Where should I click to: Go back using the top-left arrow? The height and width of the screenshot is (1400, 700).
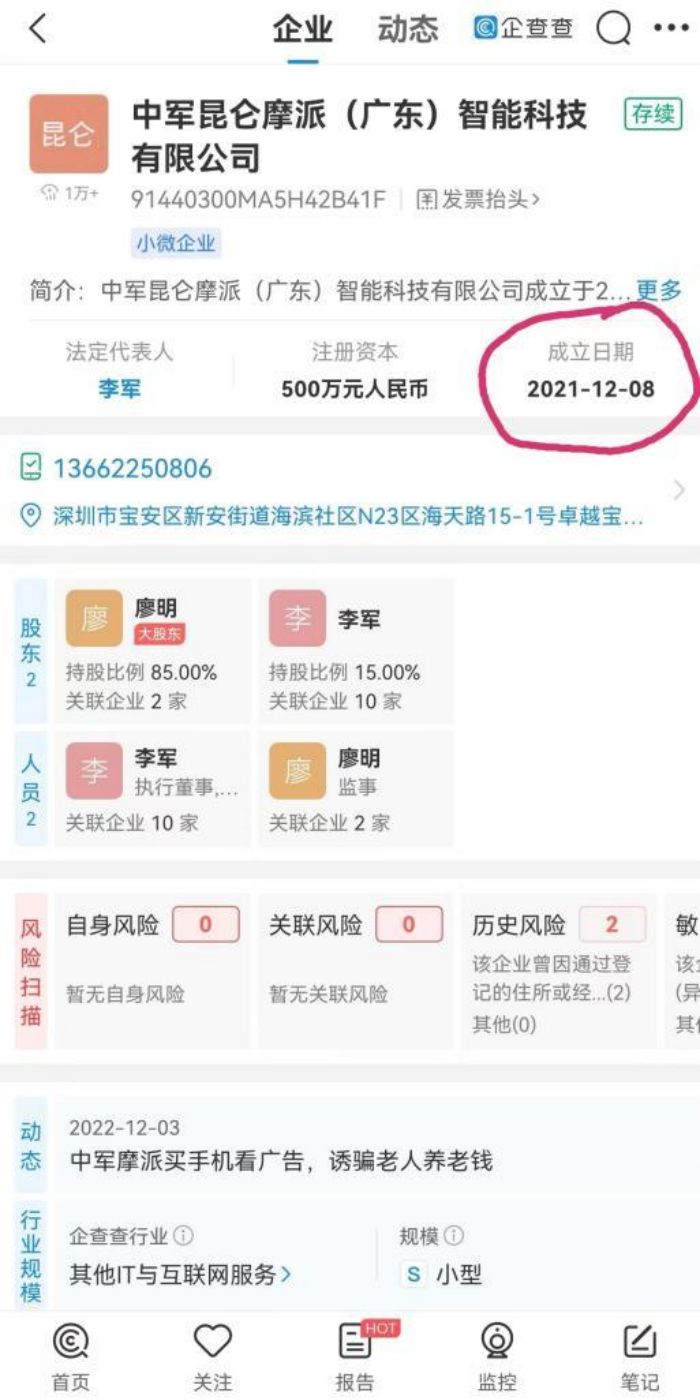click(37, 29)
